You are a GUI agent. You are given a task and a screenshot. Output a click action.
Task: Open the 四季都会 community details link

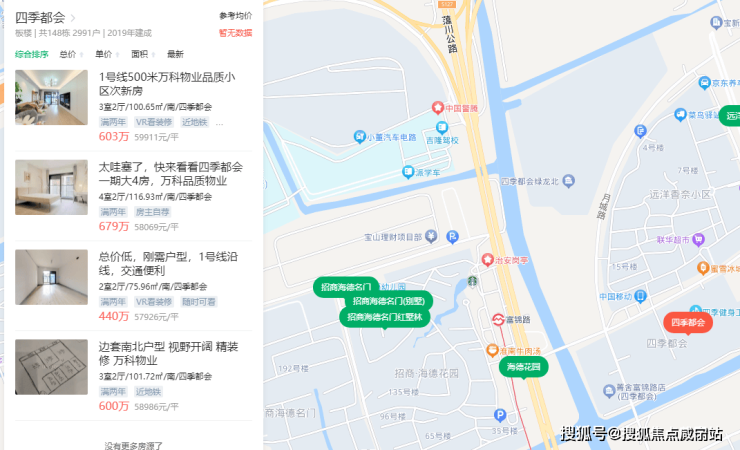point(44,17)
